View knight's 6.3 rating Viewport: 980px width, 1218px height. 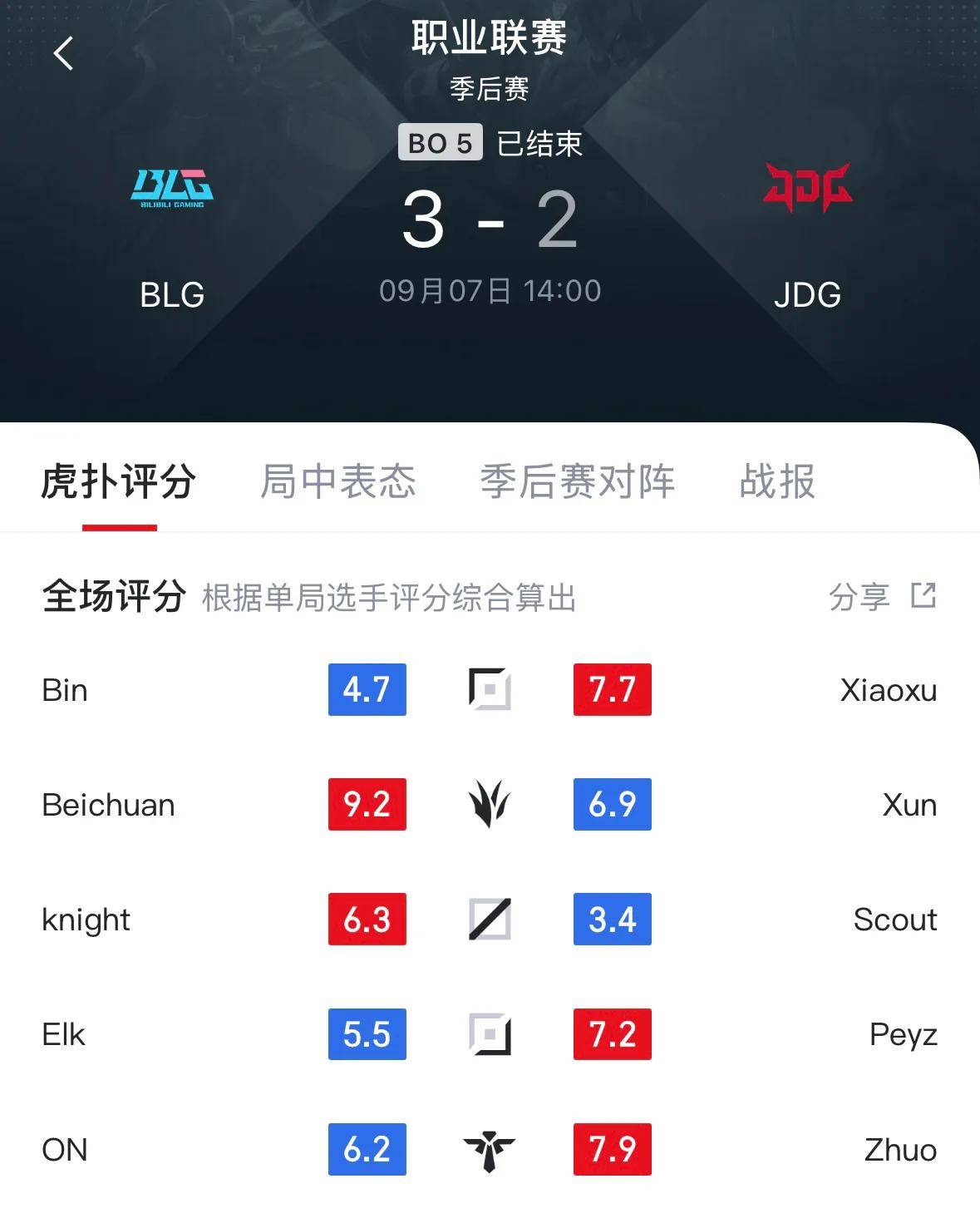[367, 919]
